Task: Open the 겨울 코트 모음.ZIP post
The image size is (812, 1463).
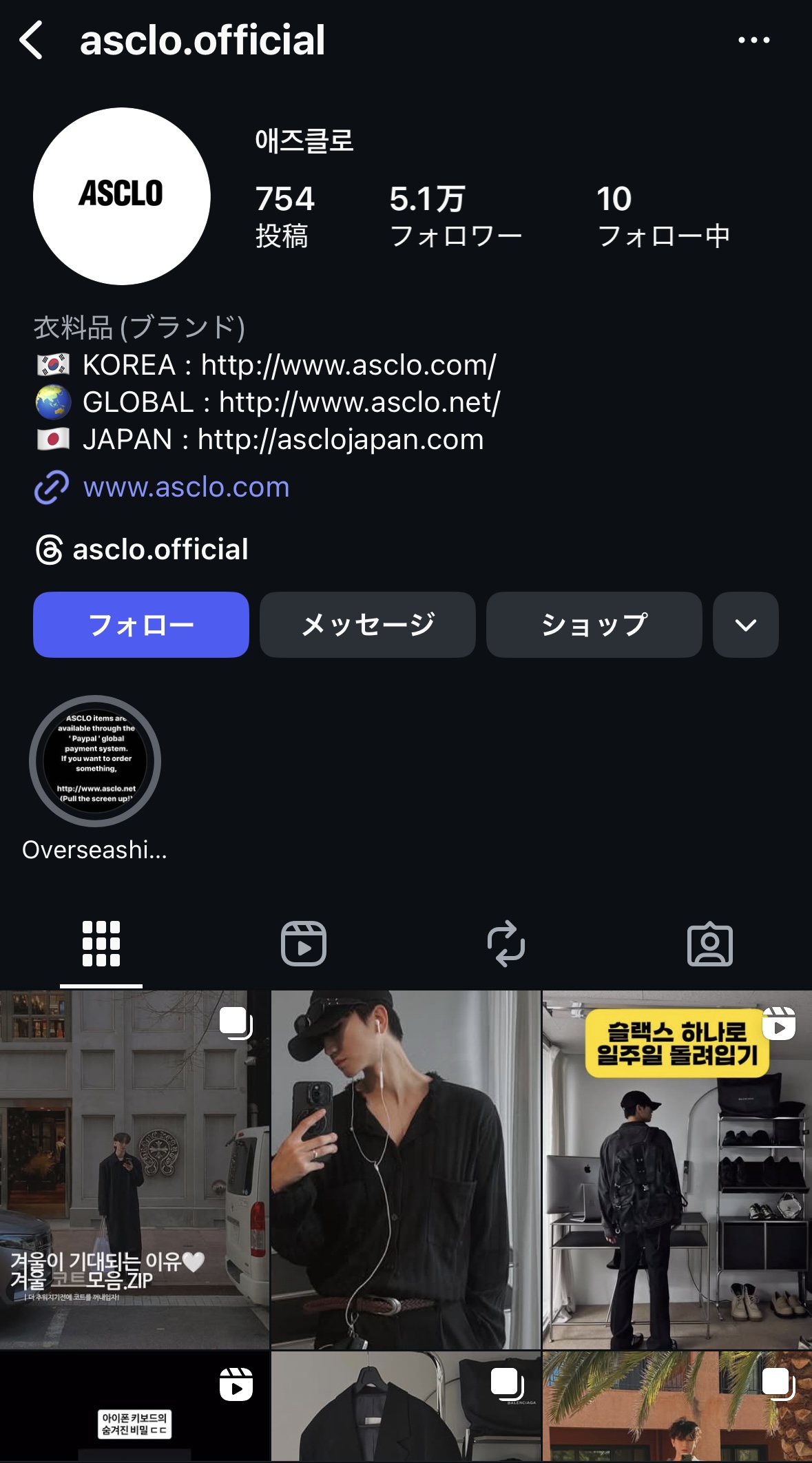Action: [134, 1170]
